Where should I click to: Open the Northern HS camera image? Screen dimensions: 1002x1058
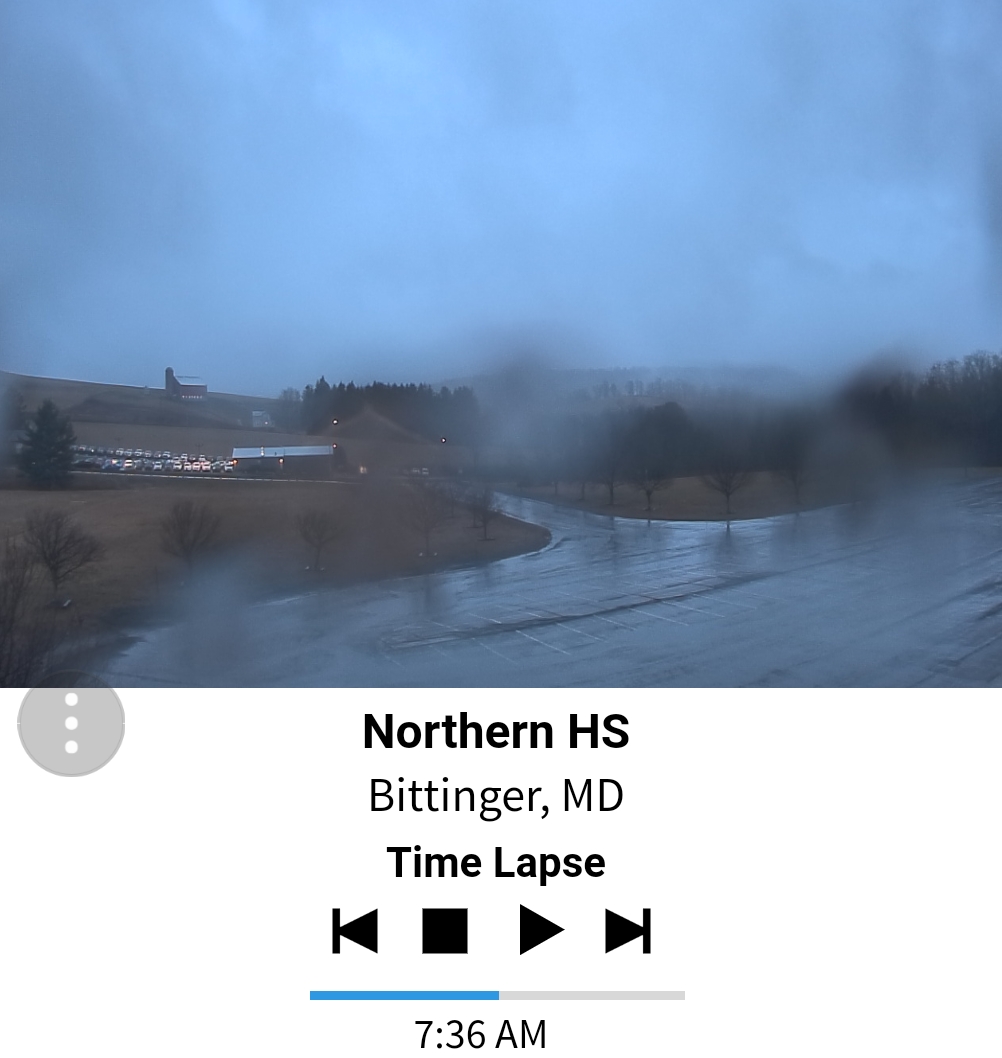pos(501,343)
